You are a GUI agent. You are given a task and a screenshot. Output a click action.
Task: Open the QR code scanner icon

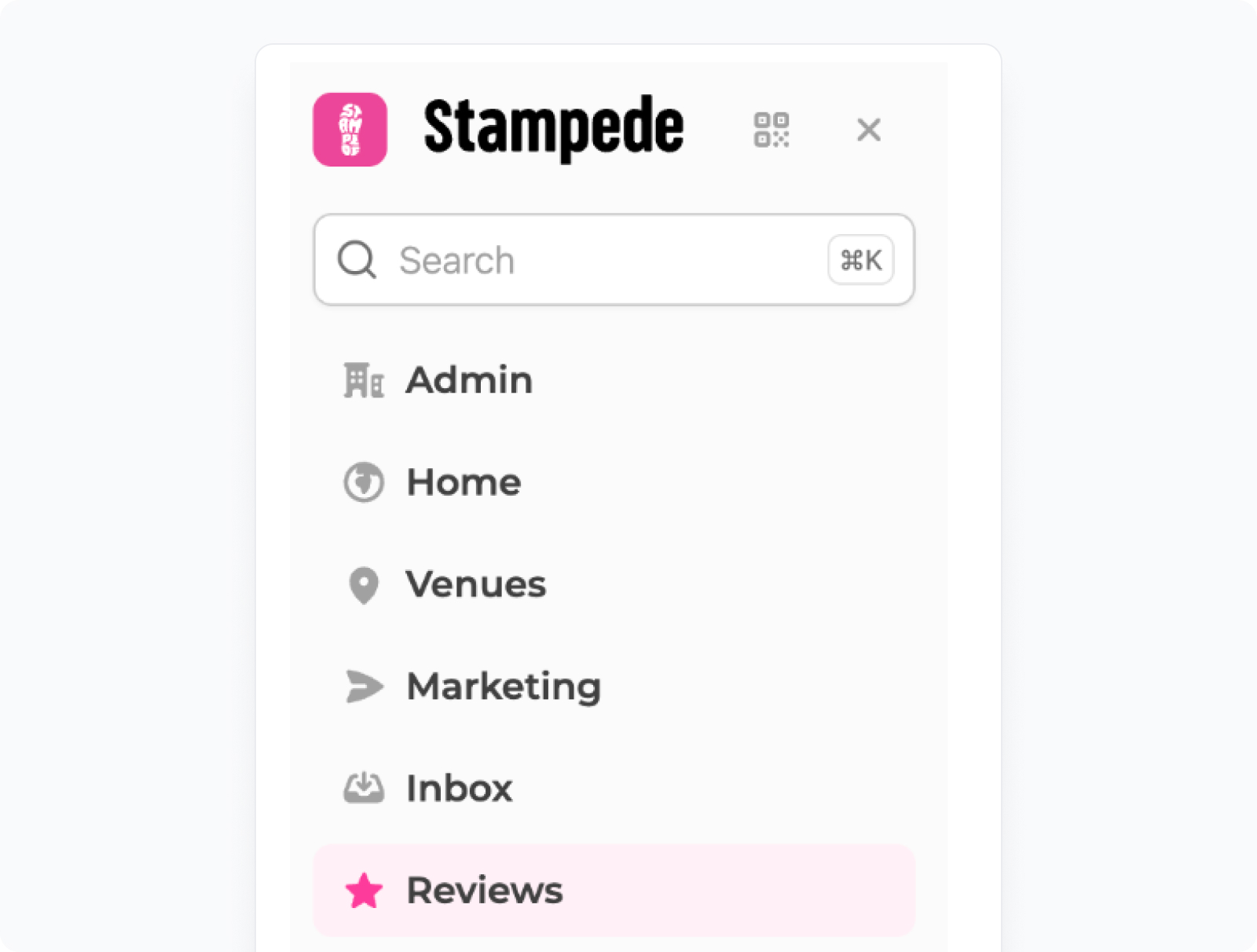click(771, 130)
